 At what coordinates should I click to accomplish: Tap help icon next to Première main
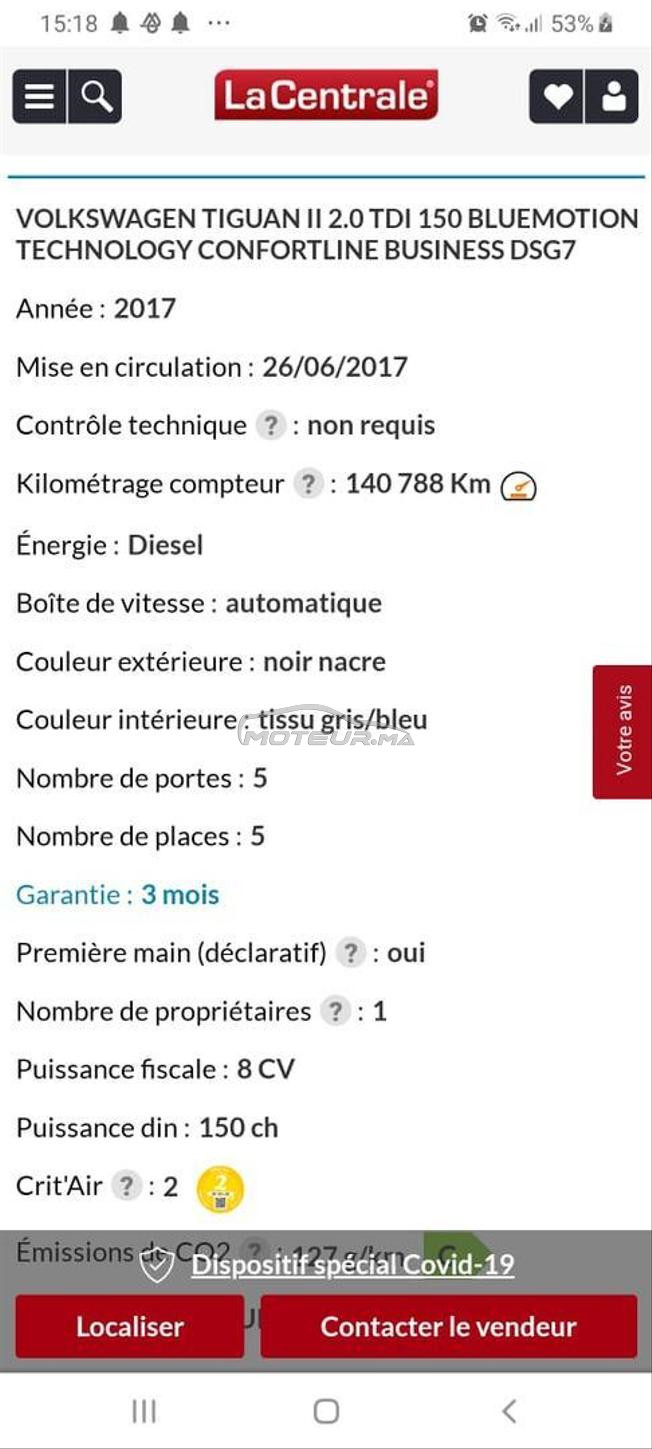click(350, 953)
